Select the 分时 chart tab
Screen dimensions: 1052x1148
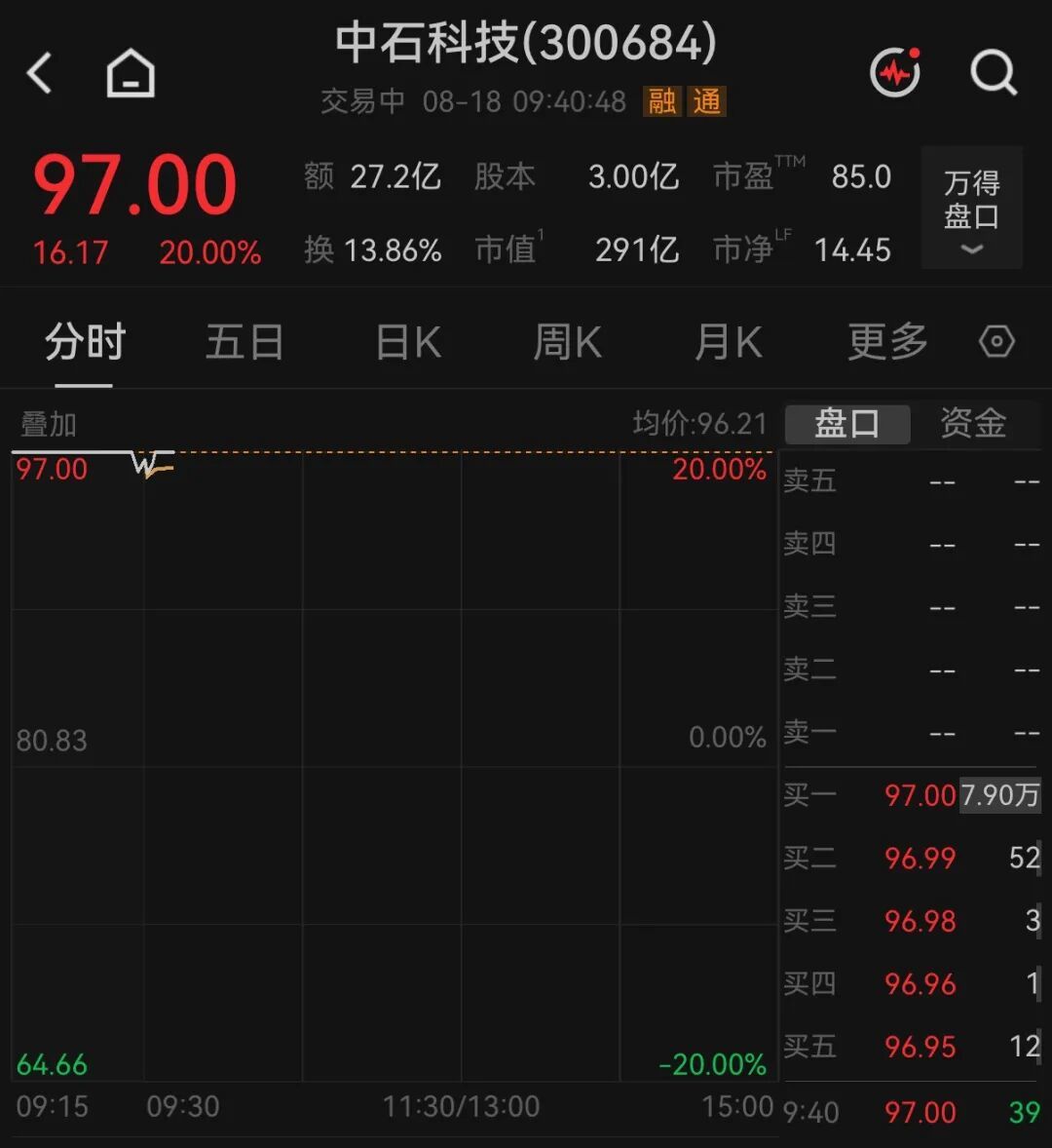point(85,342)
